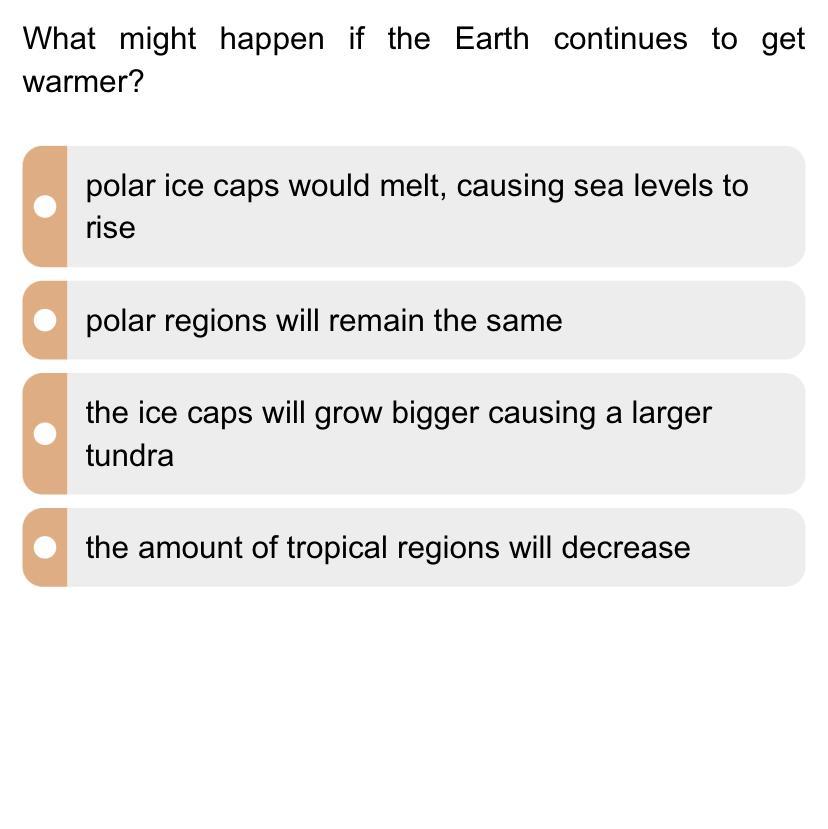Pick the answer about ice caps growing bigger
828x829 pixels.
point(45,433)
